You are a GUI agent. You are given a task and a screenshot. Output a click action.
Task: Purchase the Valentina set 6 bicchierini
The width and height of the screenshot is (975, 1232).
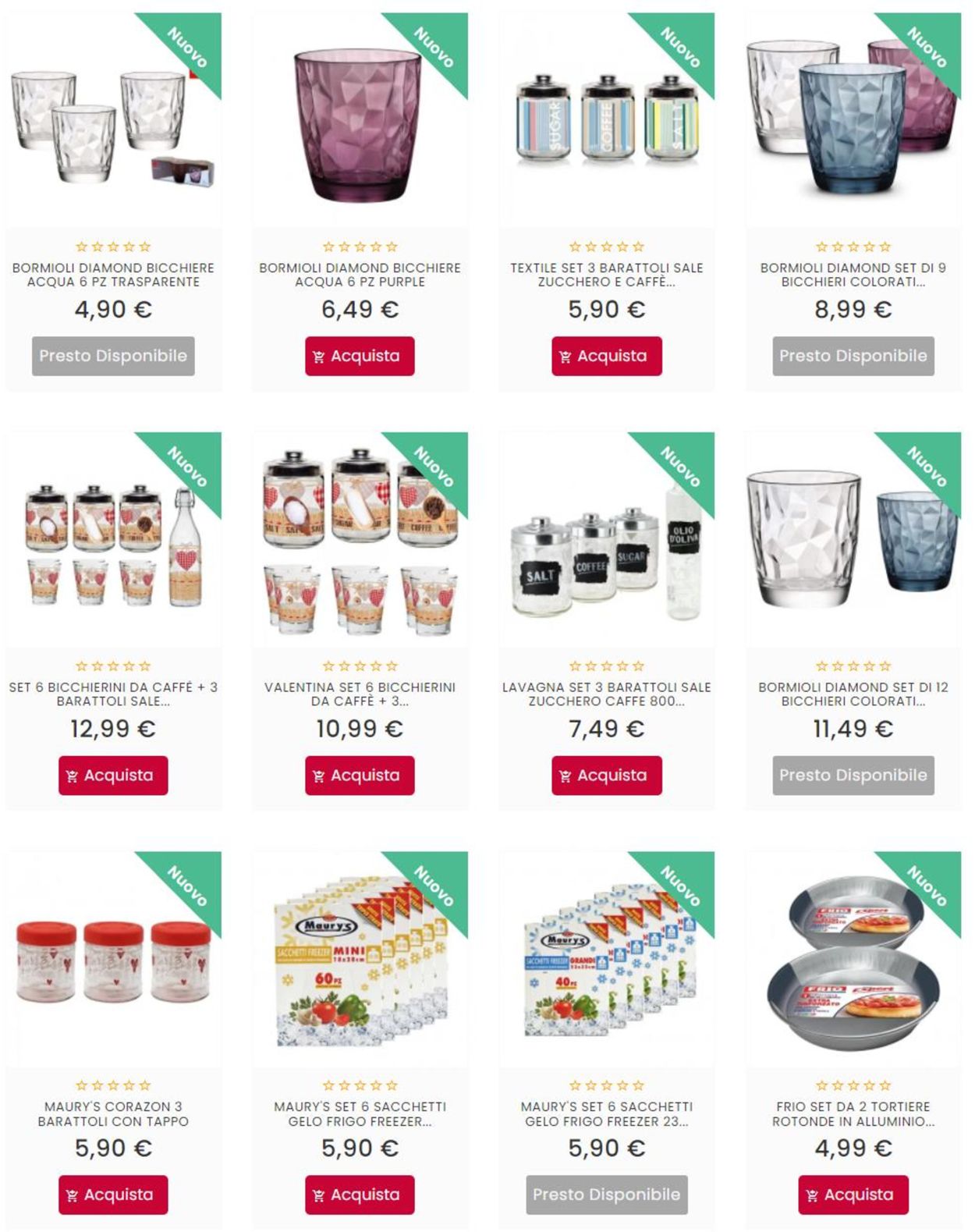tap(360, 775)
